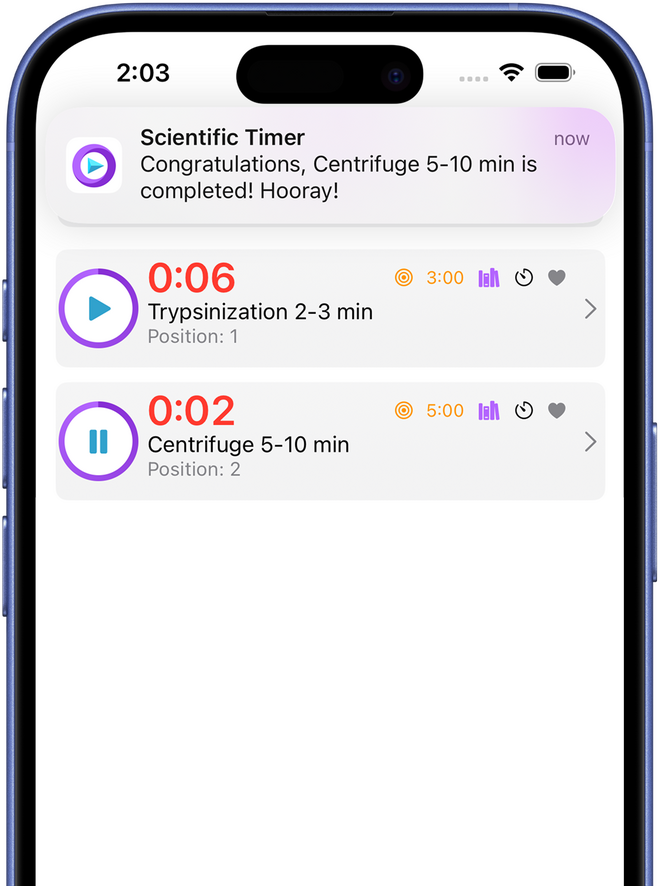Open details chevron for Trypsinization 2-3 min

click(590, 309)
